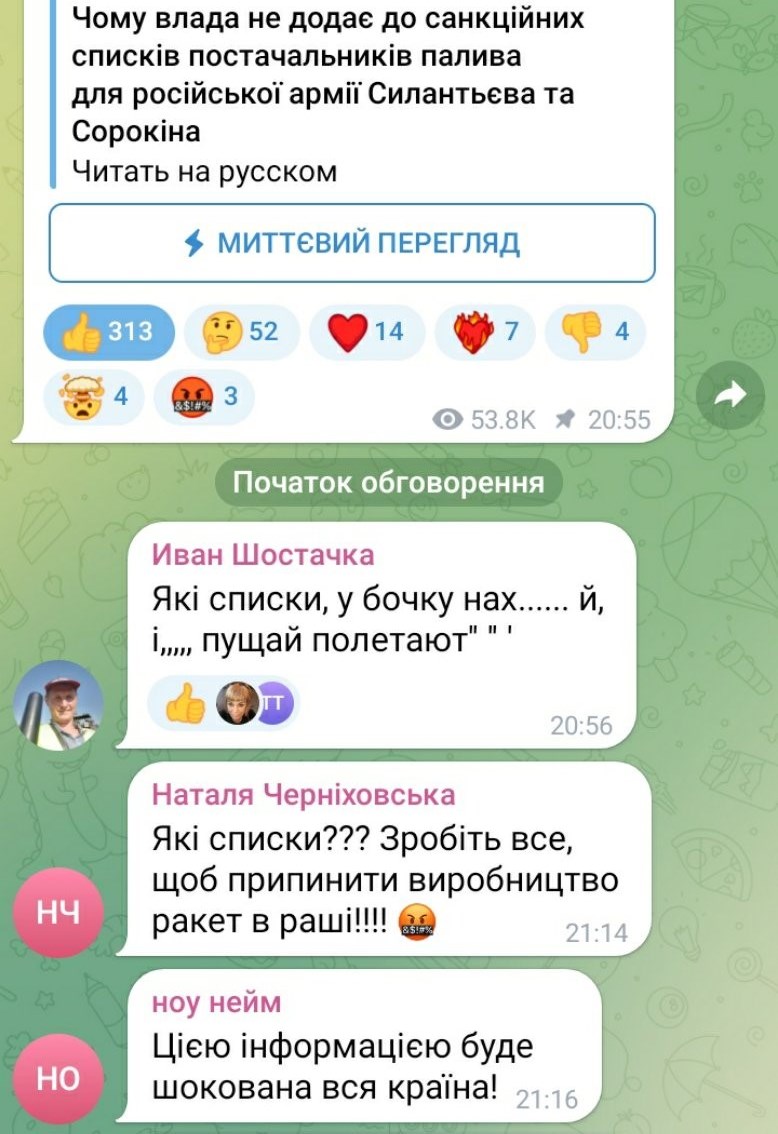
Task: Tap the name Наталя Черніховська
Action: point(303,795)
